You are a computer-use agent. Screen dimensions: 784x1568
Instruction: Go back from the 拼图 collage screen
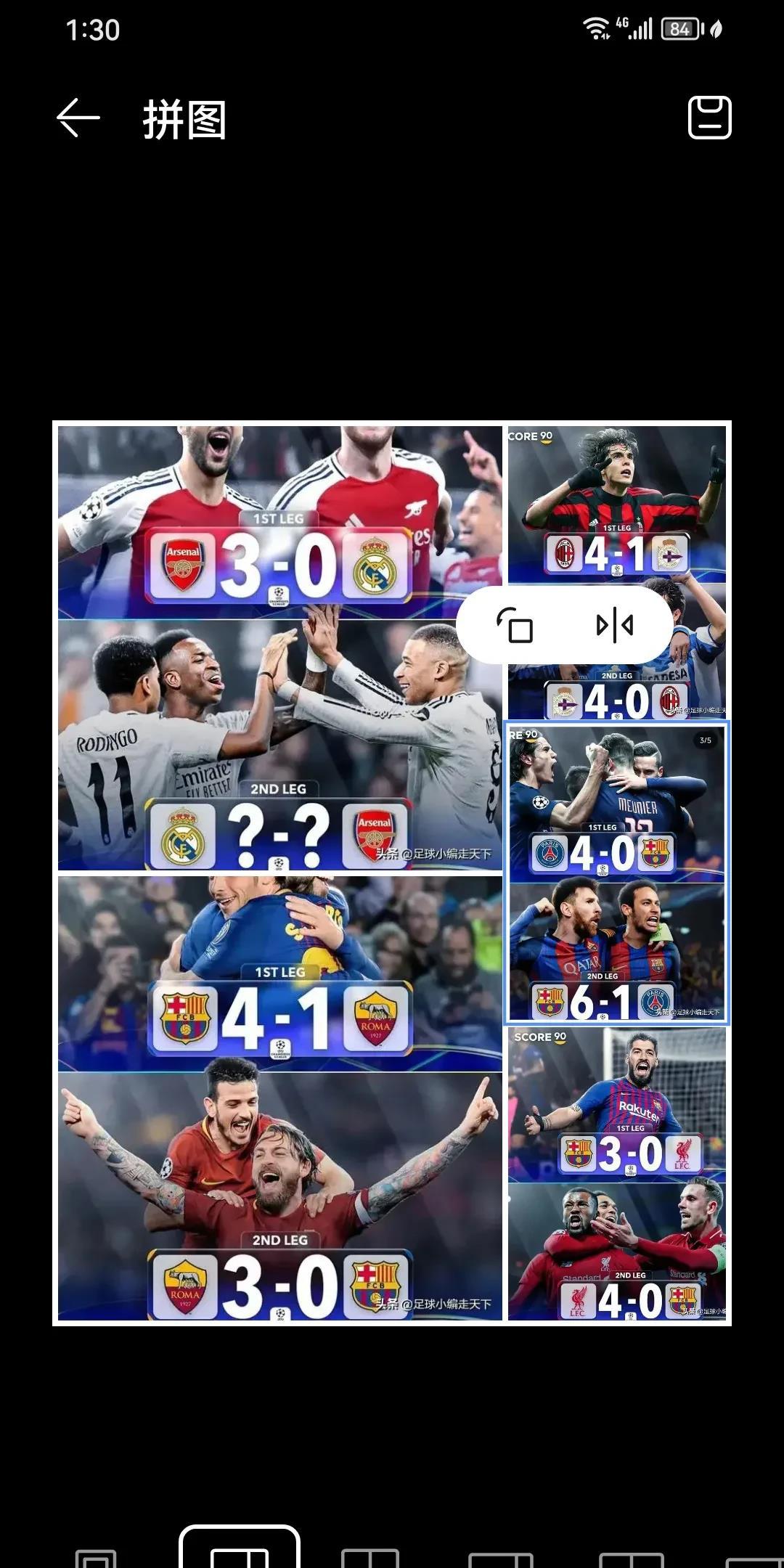point(78,118)
